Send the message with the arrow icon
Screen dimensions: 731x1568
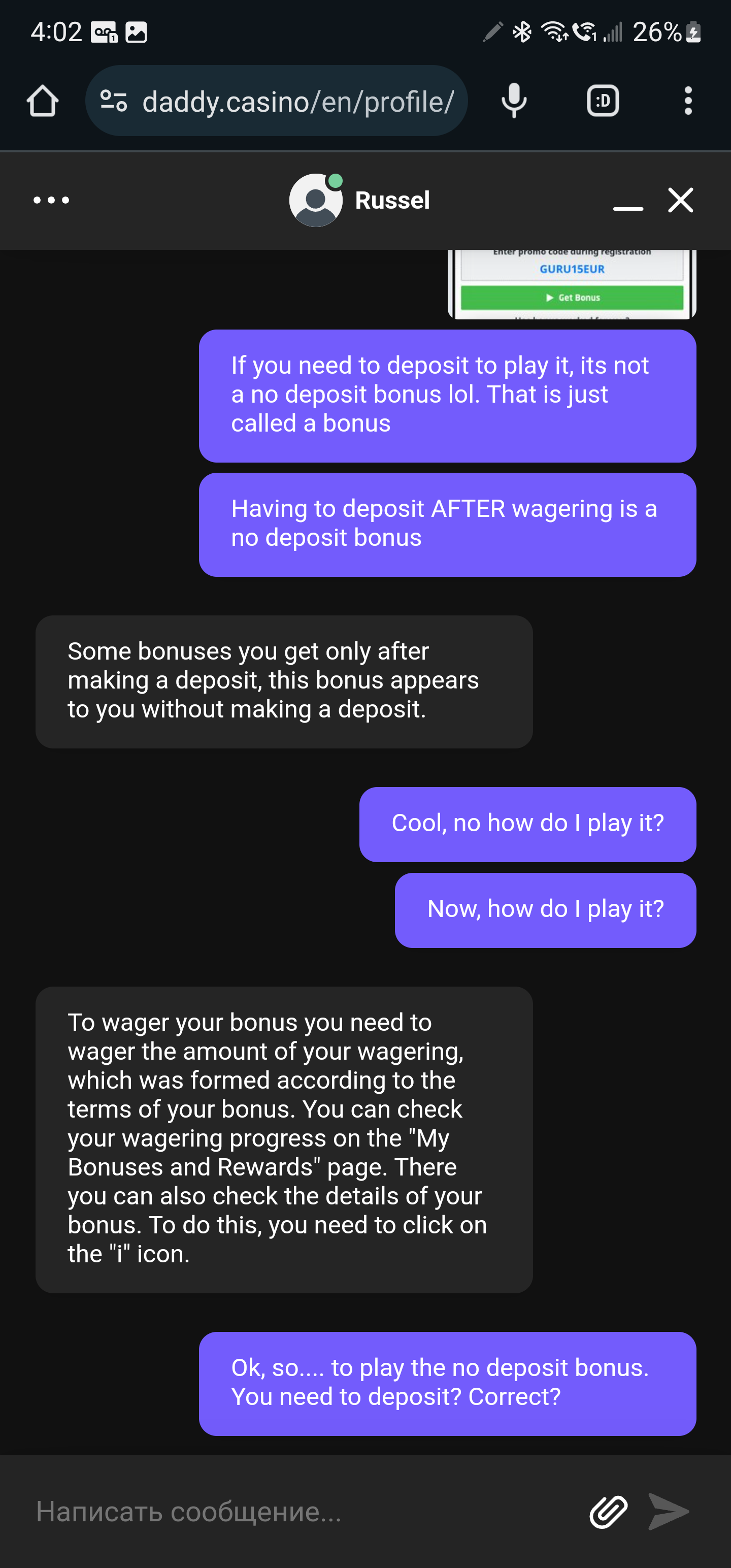tap(668, 1512)
